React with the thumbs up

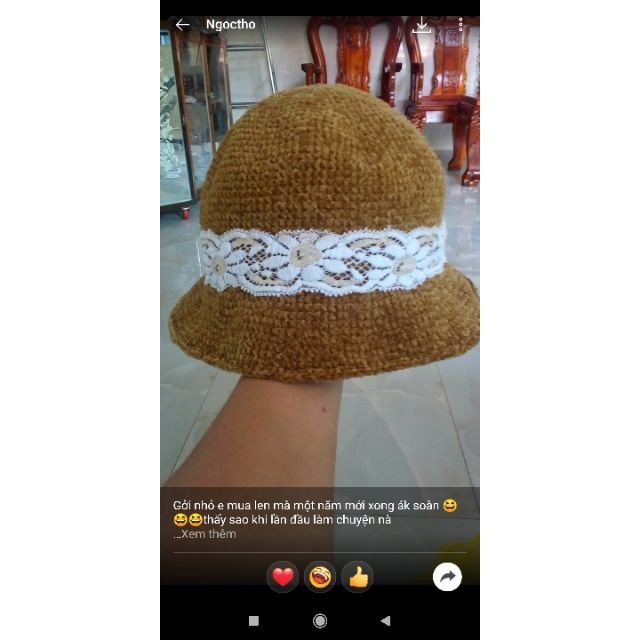click(357, 577)
